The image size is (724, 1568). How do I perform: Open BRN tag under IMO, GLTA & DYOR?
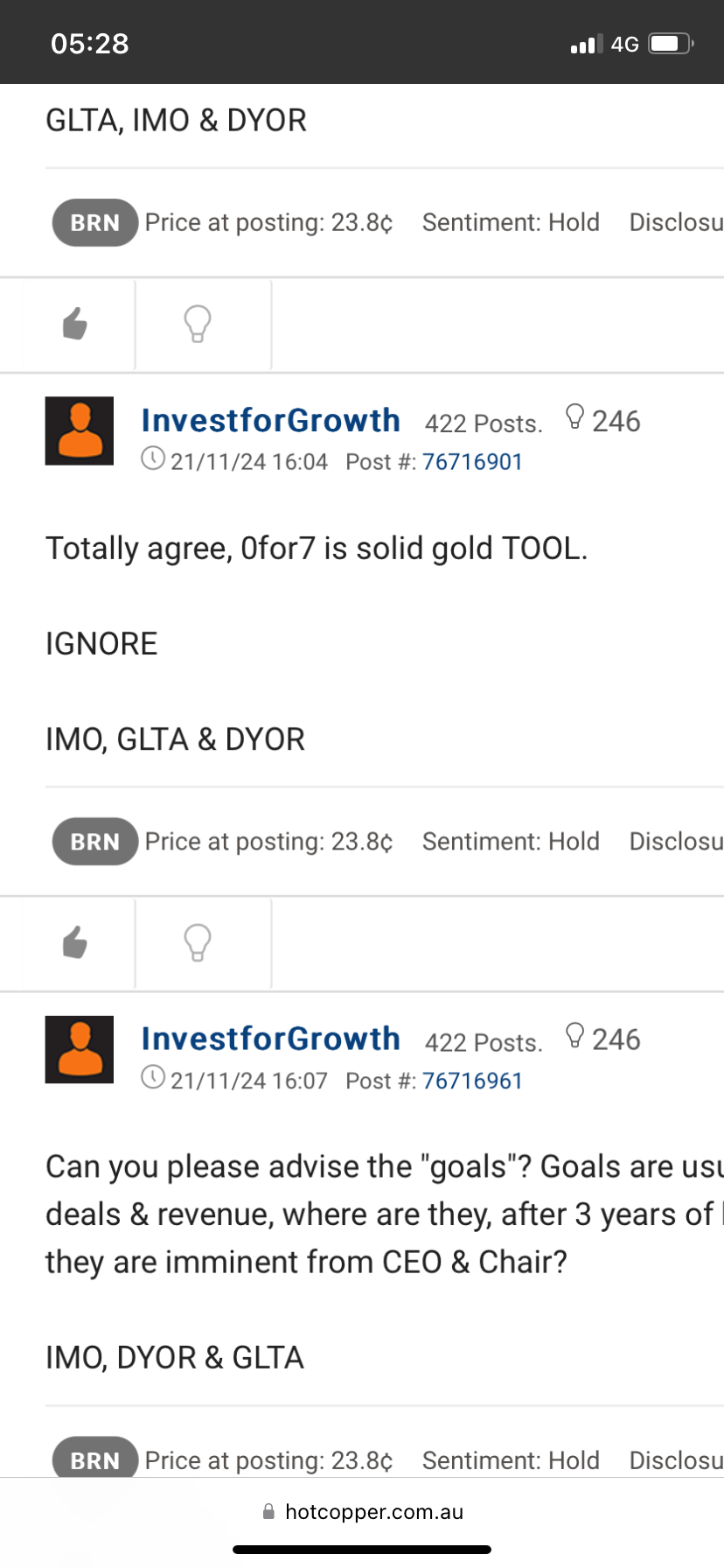pos(94,842)
